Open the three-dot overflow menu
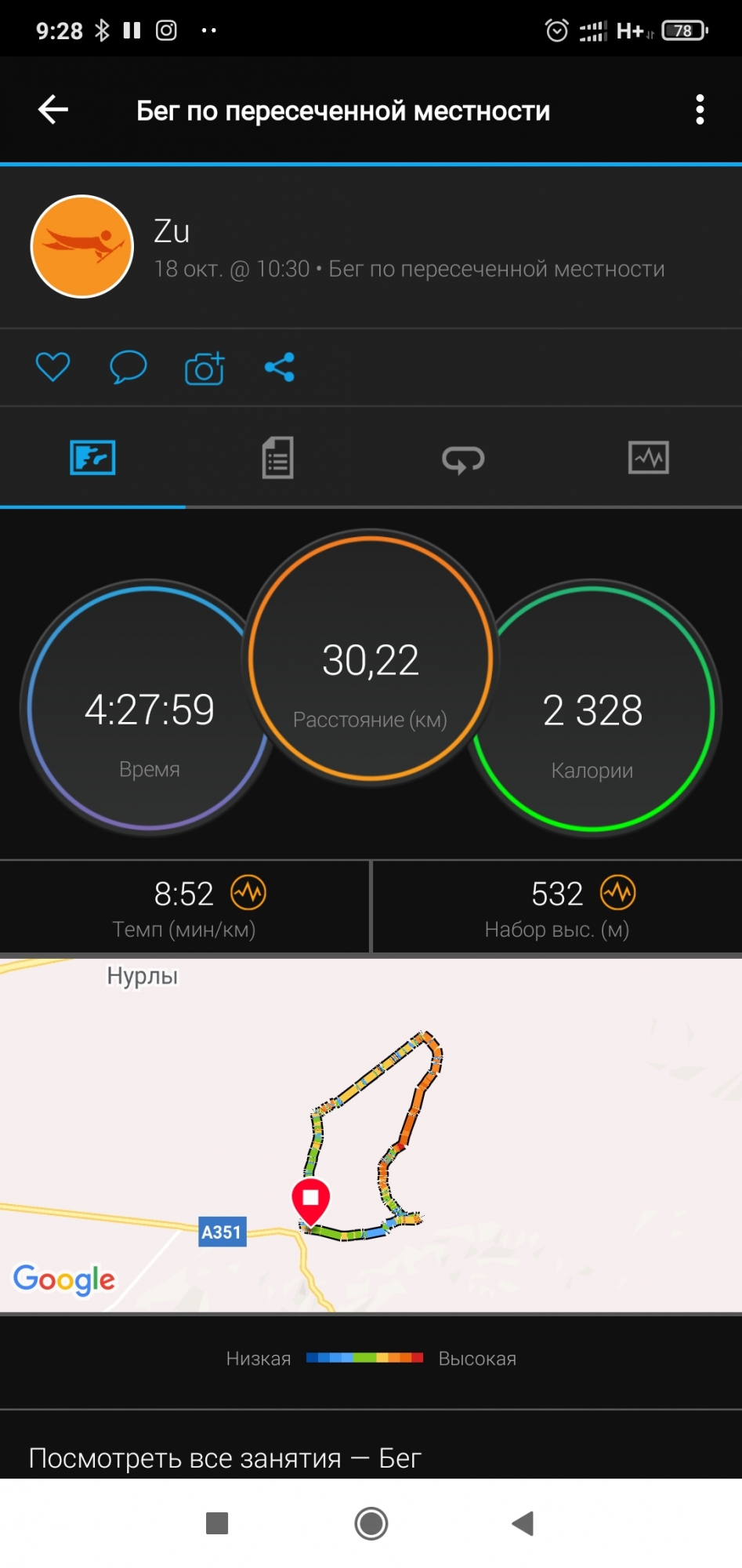 (x=700, y=110)
